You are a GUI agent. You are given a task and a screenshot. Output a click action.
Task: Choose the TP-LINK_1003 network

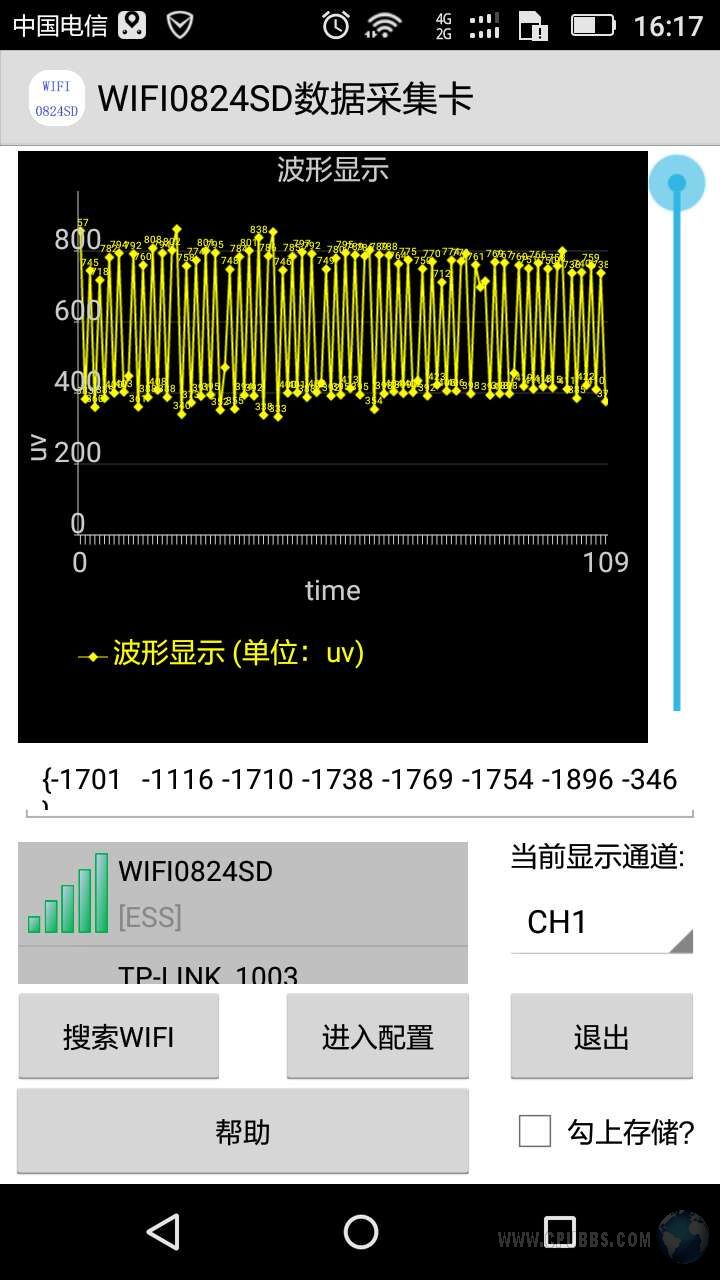coord(243,966)
